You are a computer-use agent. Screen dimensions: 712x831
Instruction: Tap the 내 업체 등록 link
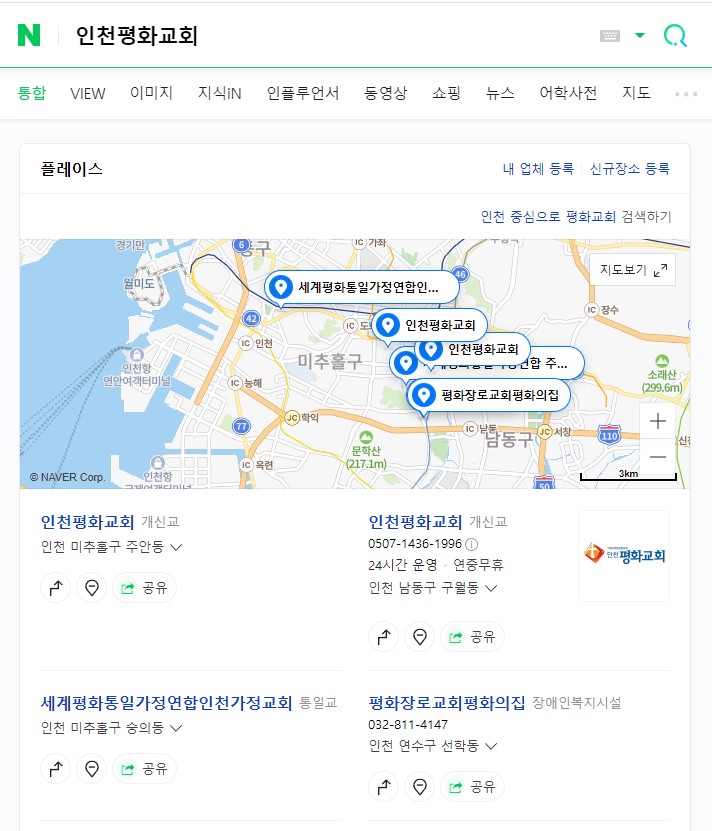tap(537, 169)
